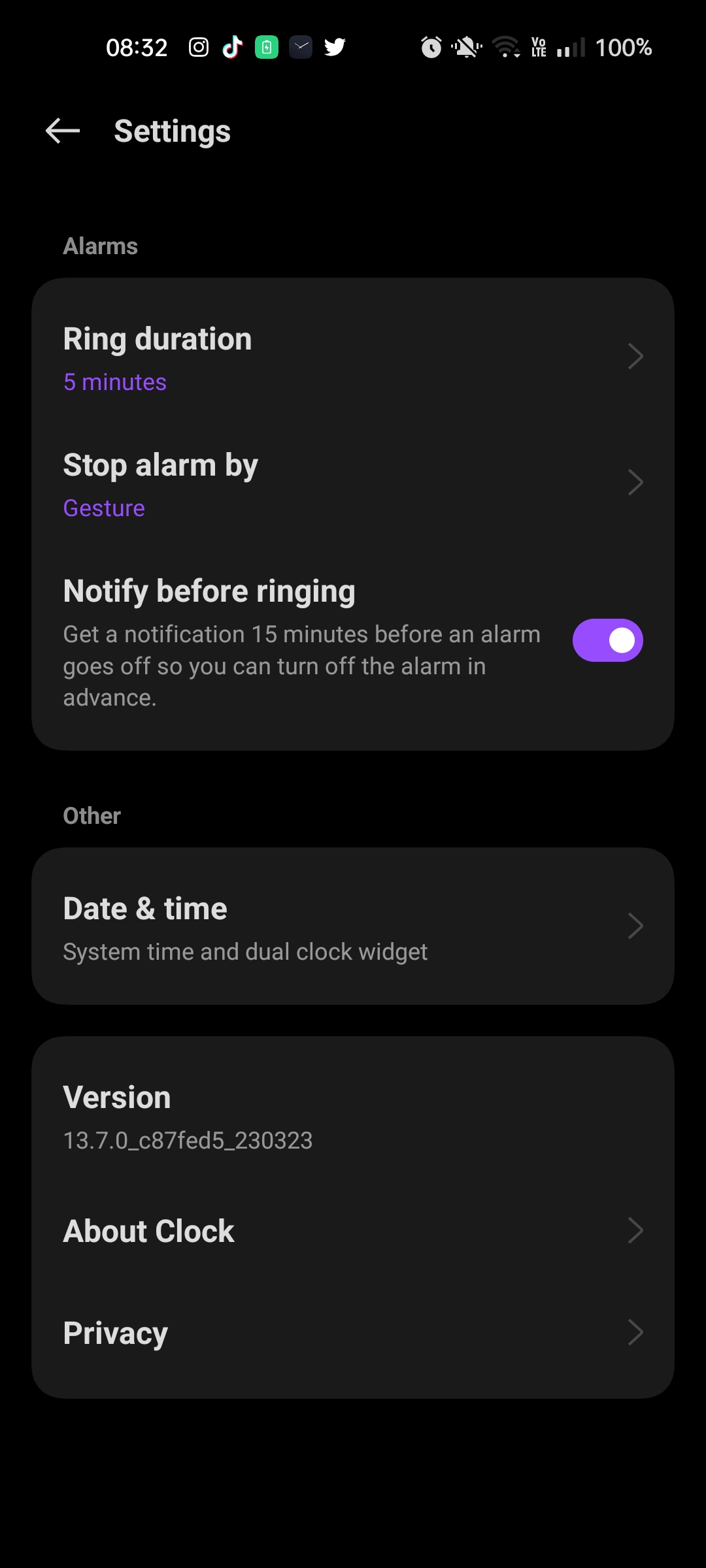Open Ring duration setting
The width and height of the screenshot is (706, 1568).
353,357
